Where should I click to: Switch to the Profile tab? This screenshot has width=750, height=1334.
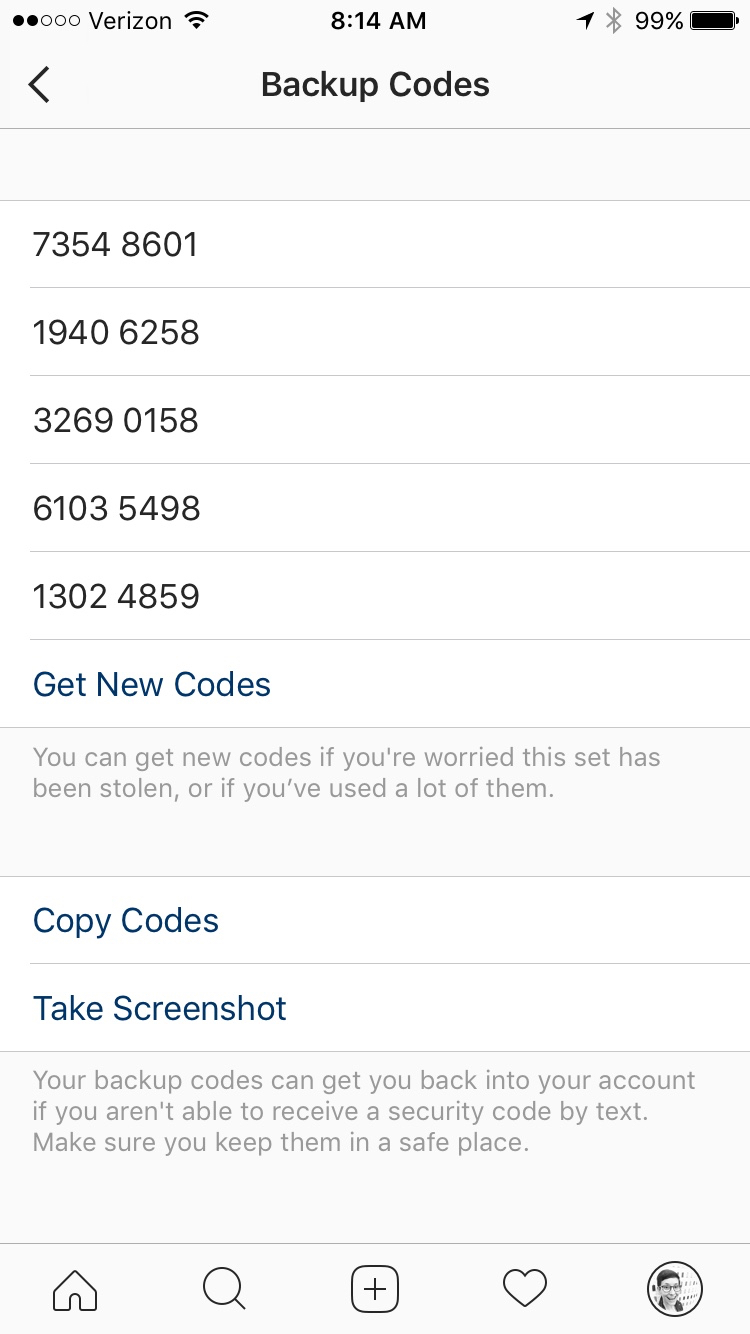[675, 1289]
